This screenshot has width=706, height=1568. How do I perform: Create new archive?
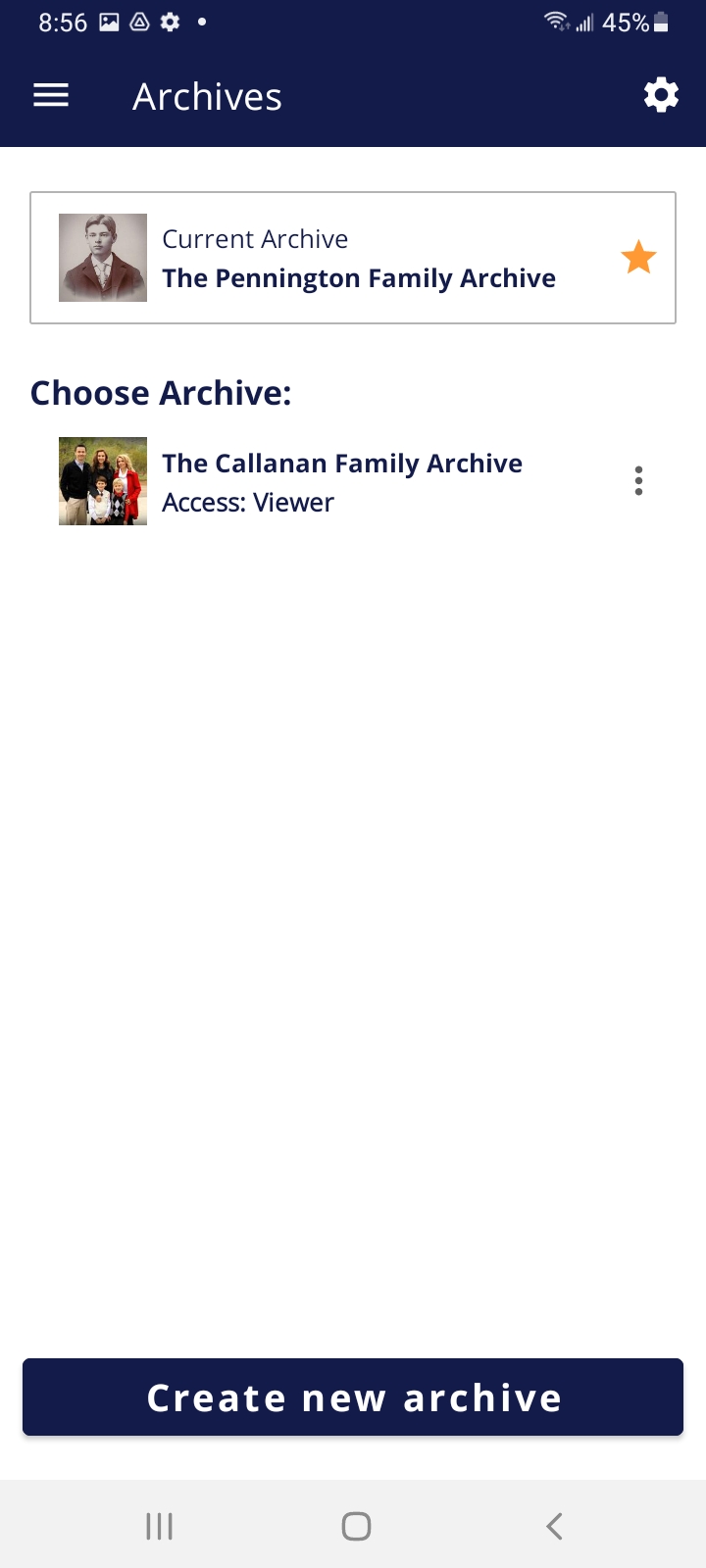pyautogui.click(x=353, y=1397)
